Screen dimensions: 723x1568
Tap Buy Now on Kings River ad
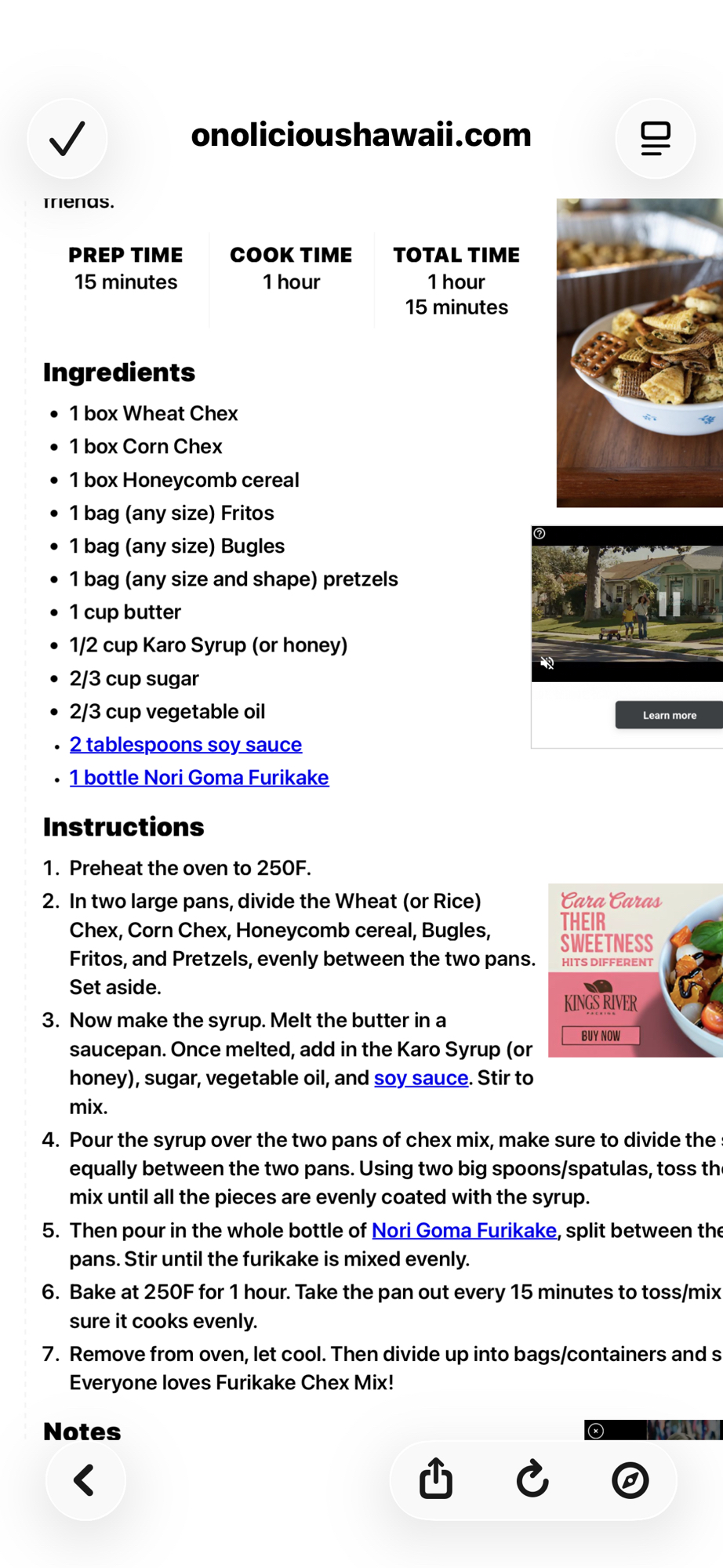point(601,1036)
